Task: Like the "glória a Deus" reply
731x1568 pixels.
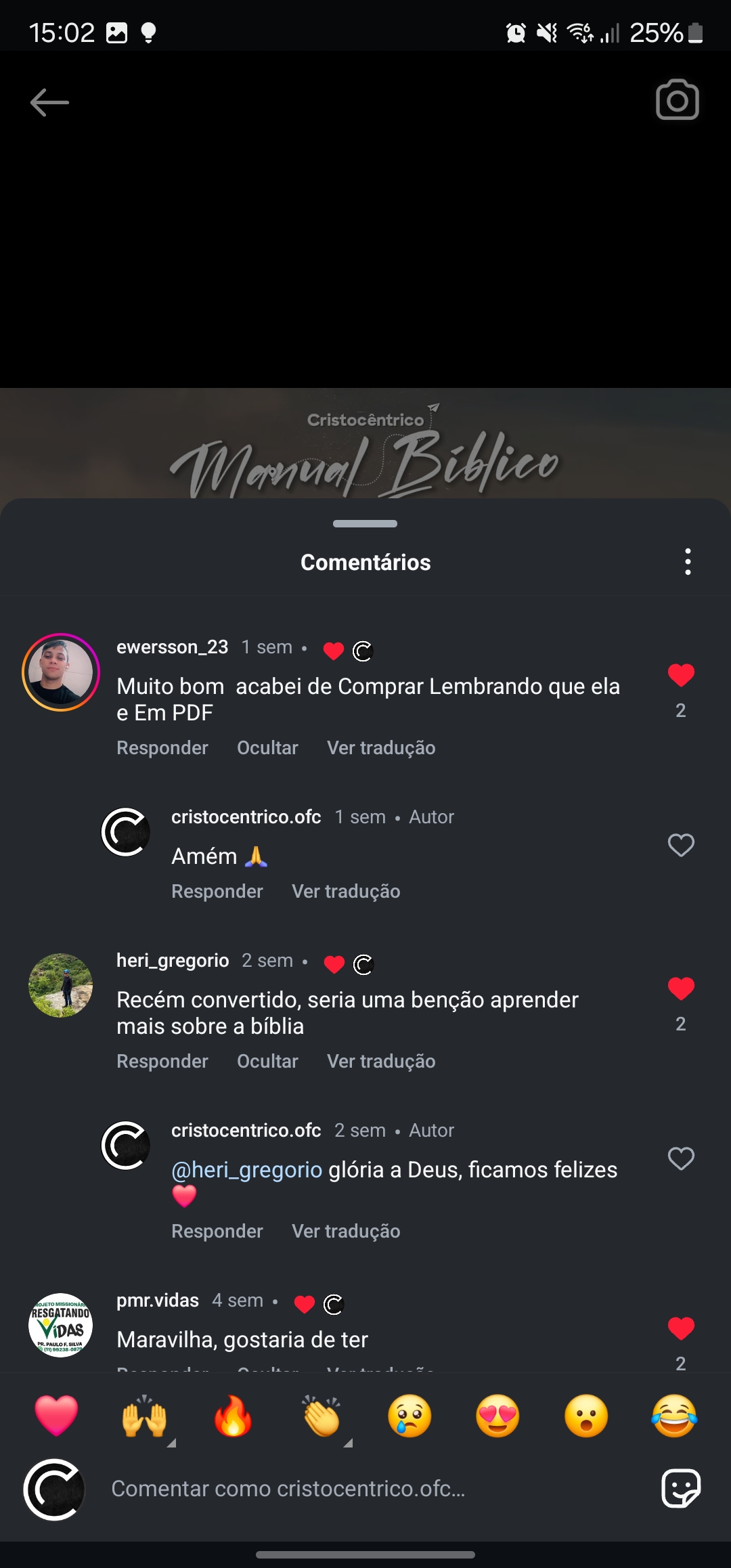Action: (680, 1158)
